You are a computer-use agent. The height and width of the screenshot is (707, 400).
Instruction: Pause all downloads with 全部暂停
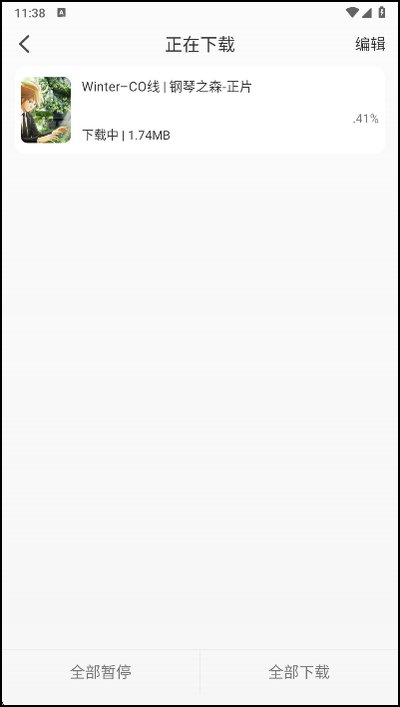101,672
